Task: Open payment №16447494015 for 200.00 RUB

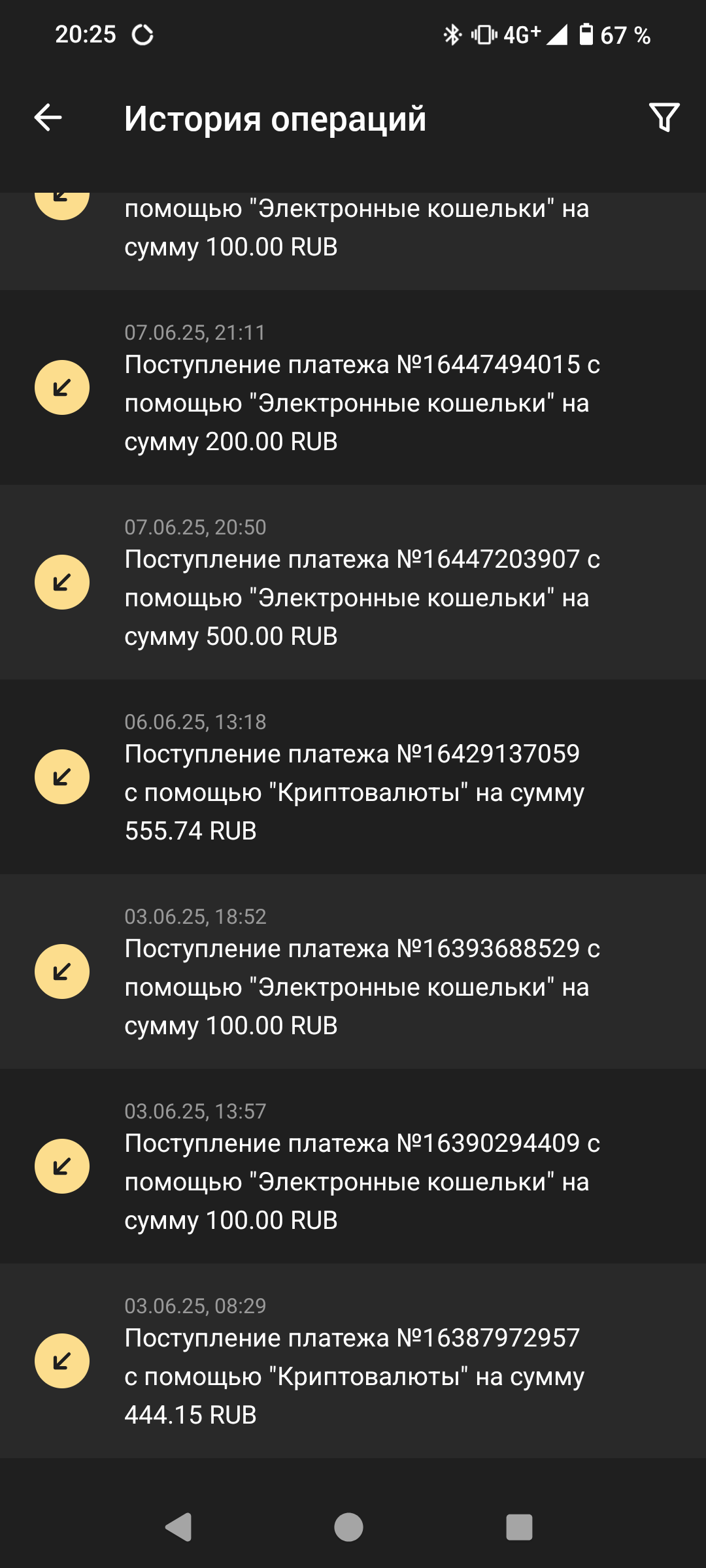Action: 353,387
